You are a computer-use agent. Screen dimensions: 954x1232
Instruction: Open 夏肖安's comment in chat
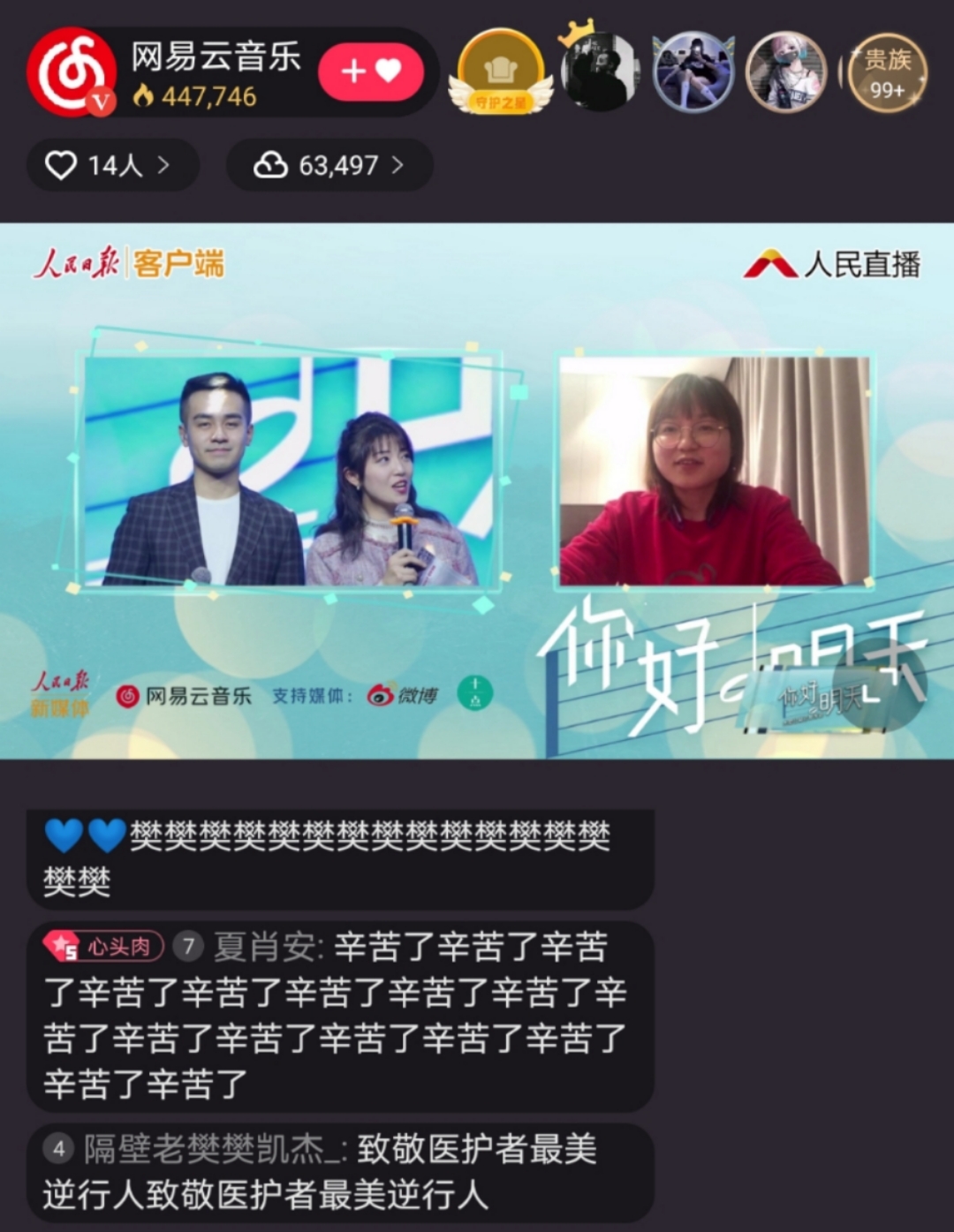[340, 1016]
